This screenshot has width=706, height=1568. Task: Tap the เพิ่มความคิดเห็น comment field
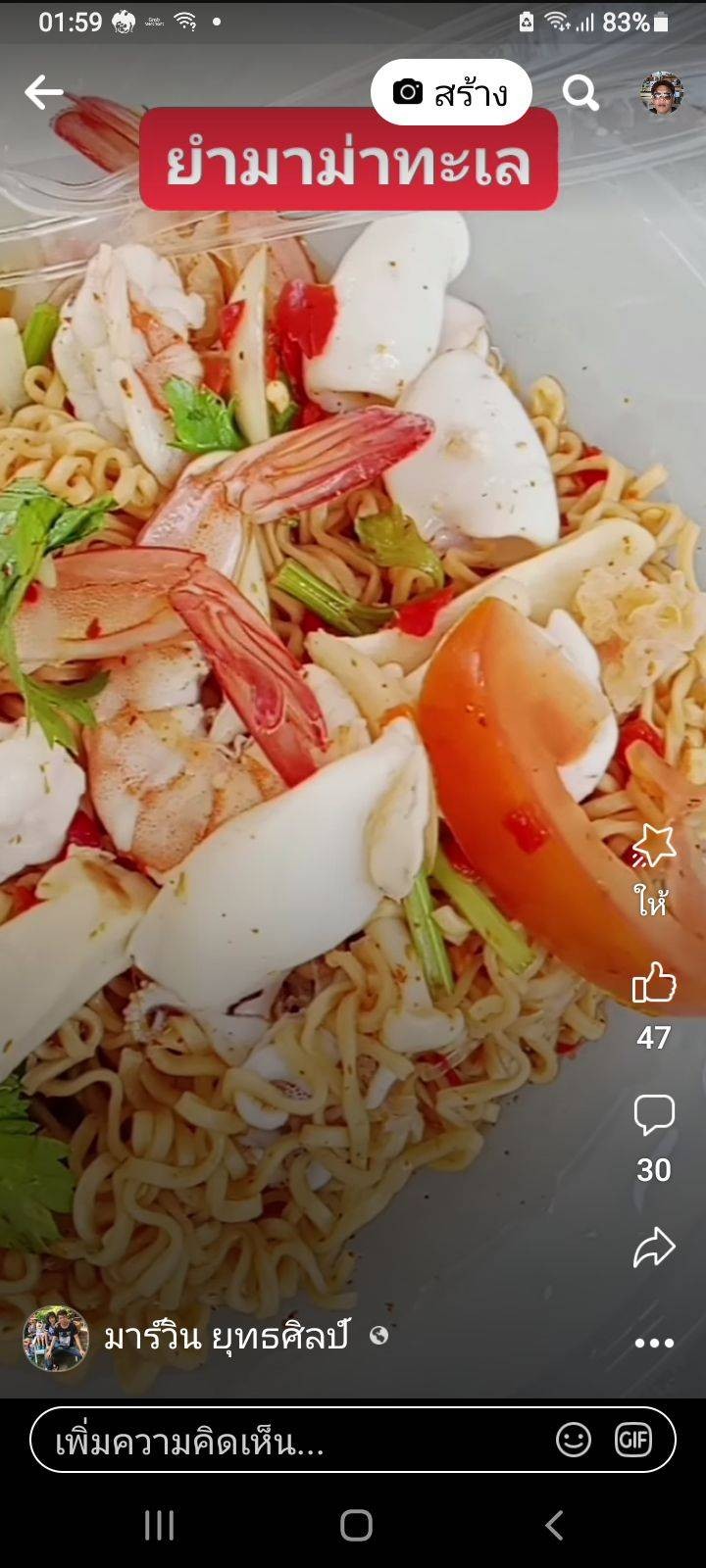pyautogui.click(x=294, y=1441)
